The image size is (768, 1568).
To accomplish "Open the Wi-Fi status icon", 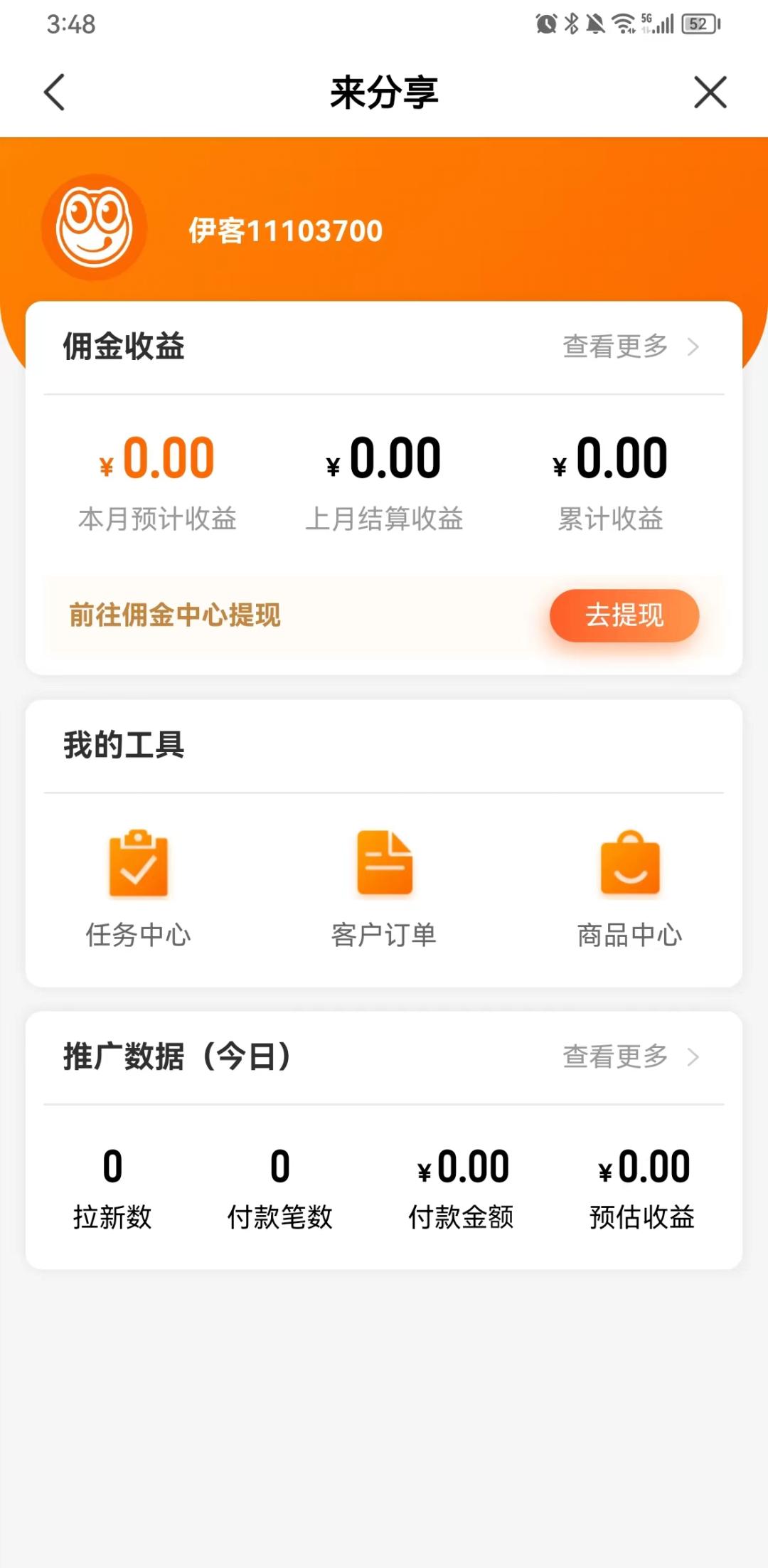I will coord(623,24).
